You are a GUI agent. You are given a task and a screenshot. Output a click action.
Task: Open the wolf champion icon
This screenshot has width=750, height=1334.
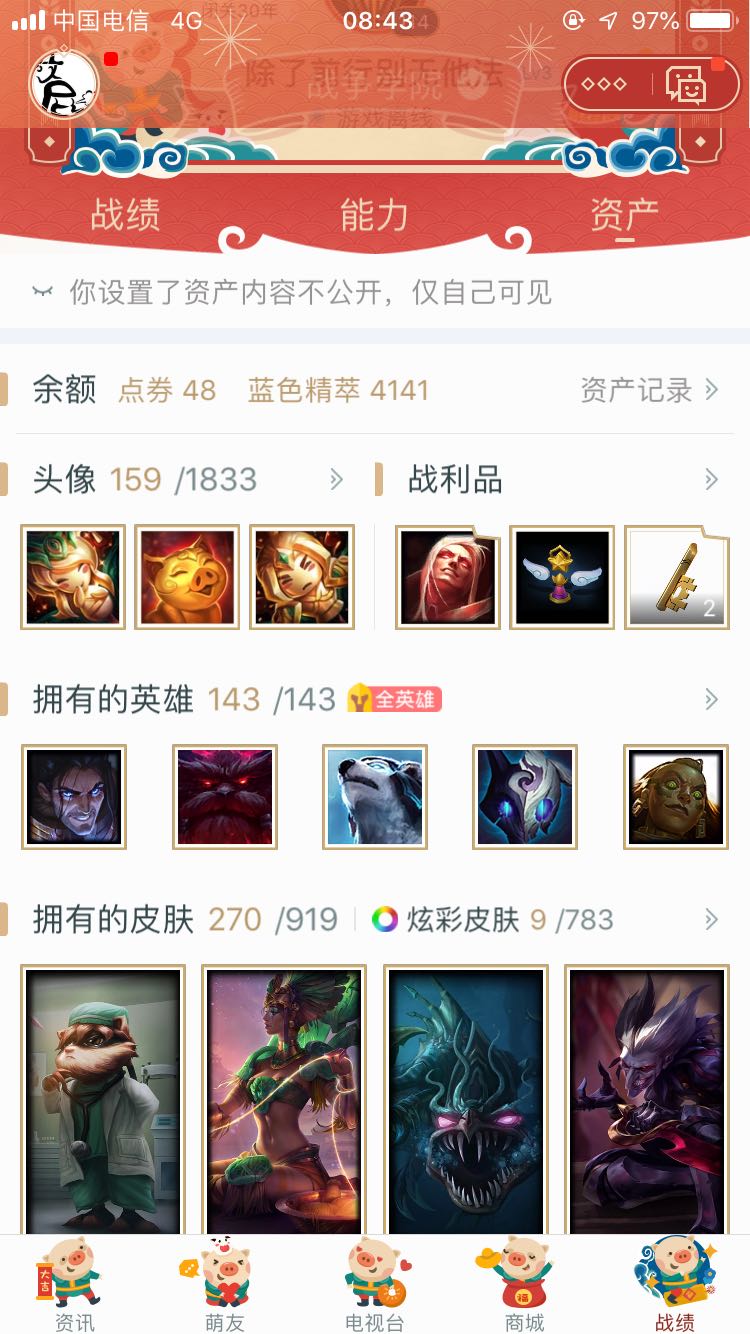[x=375, y=797]
